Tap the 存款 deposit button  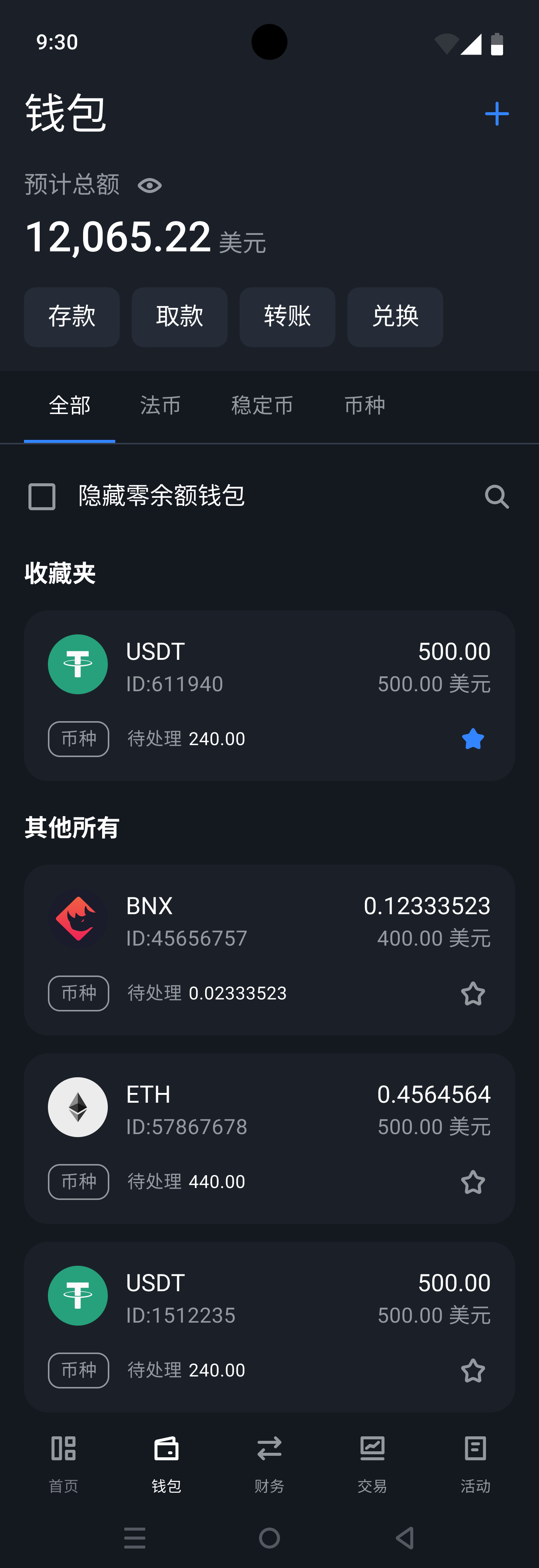[72, 317]
